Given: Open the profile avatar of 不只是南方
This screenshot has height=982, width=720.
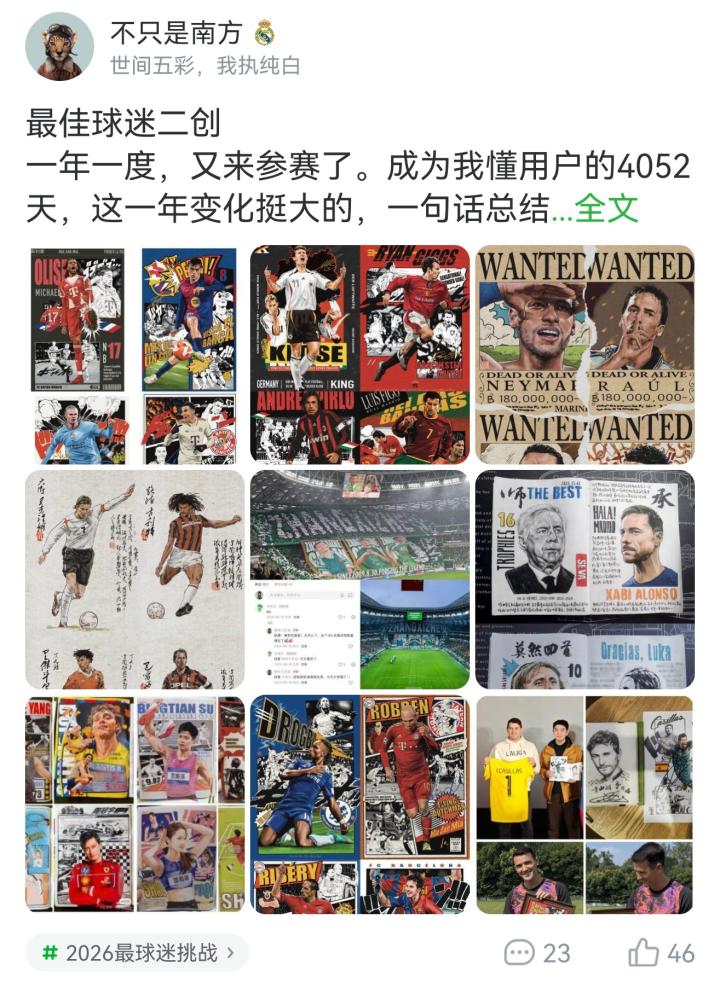Looking at the screenshot, I should (x=60, y=46).
